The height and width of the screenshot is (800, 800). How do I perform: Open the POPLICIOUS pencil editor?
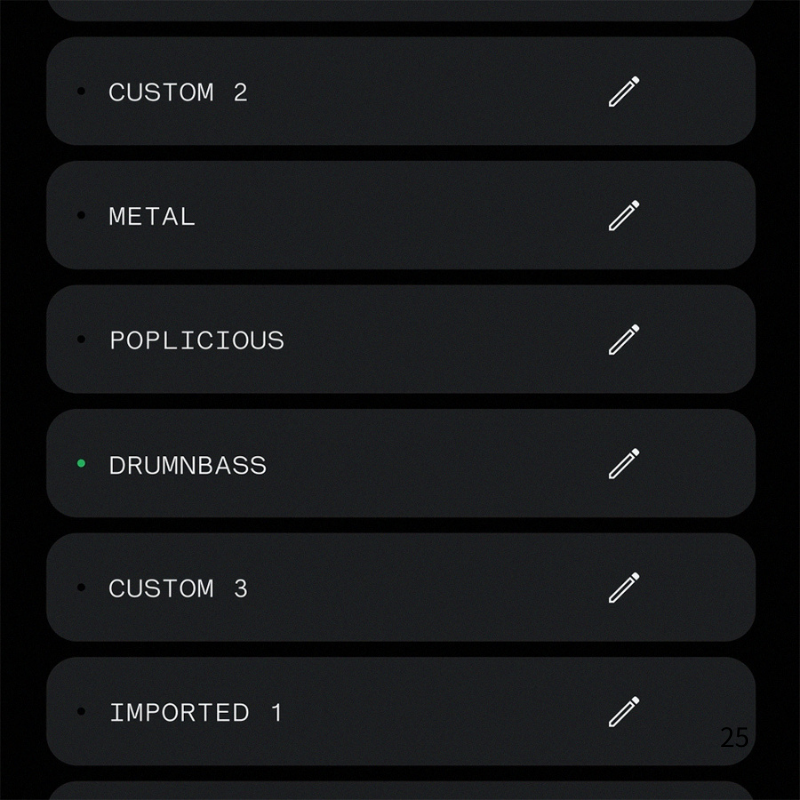[x=623, y=340]
